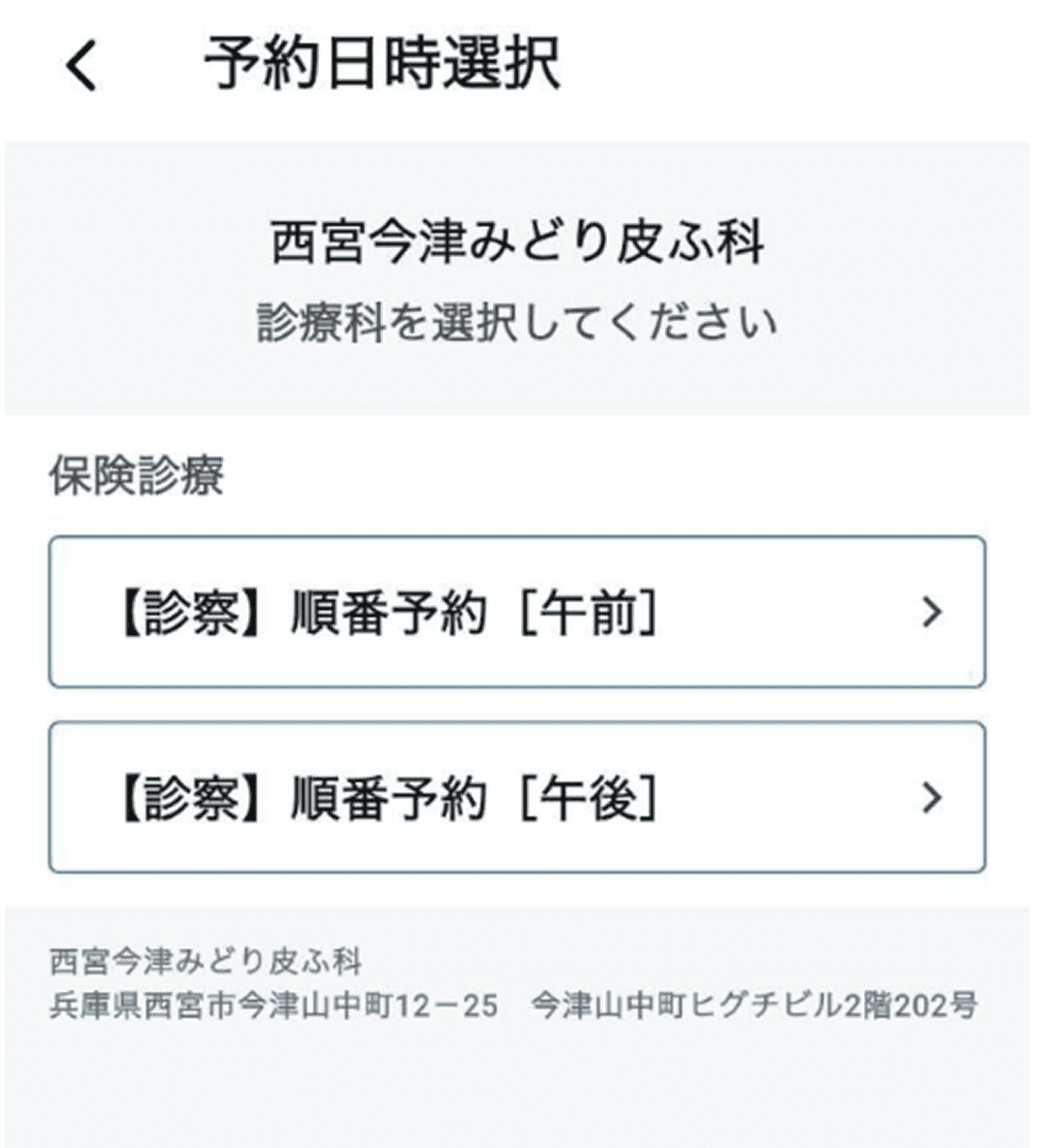Image resolution: width=1057 pixels, height=1148 pixels.
Task: Tap the 予約日時選択 screen title
Action: coord(383,60)
